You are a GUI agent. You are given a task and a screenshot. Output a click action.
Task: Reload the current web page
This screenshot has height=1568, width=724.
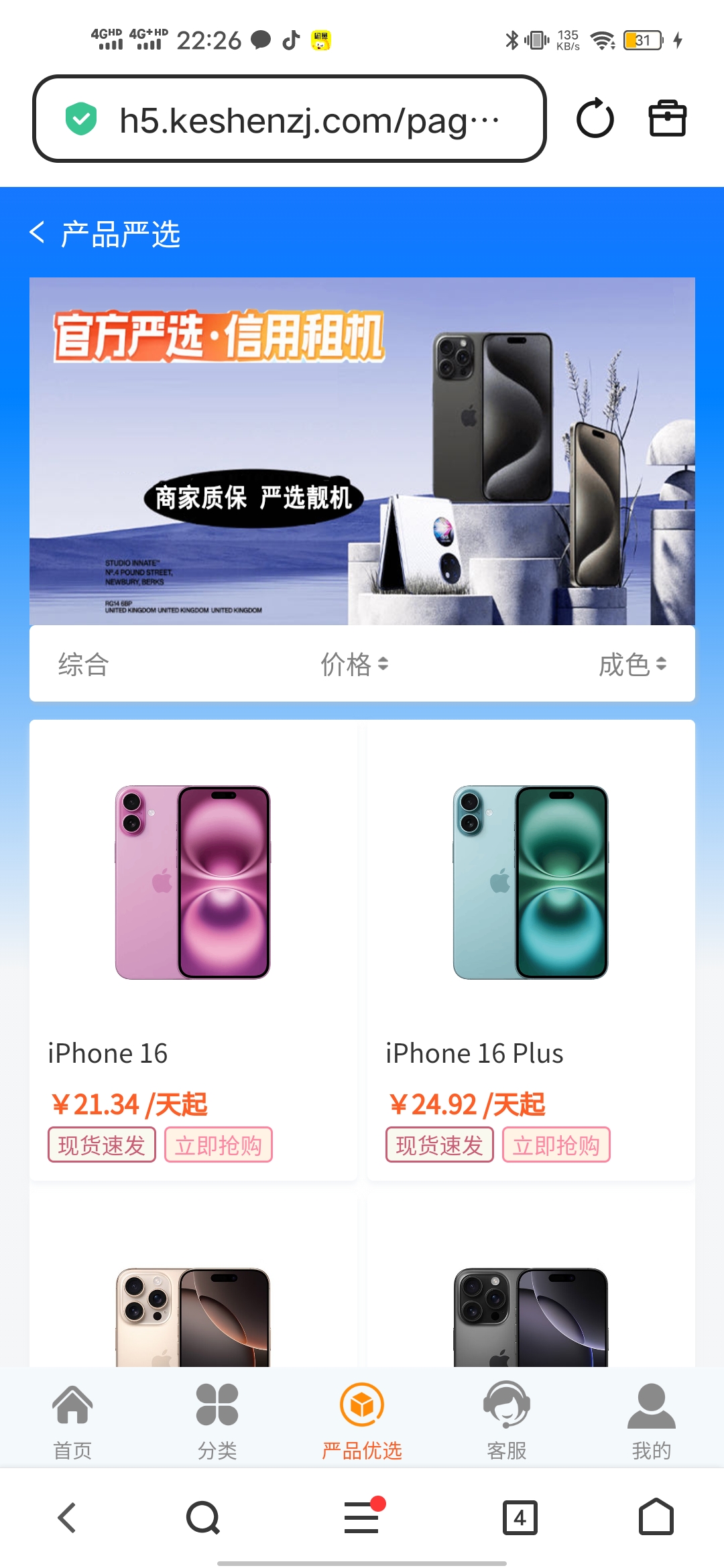click(x=595, y=119)
